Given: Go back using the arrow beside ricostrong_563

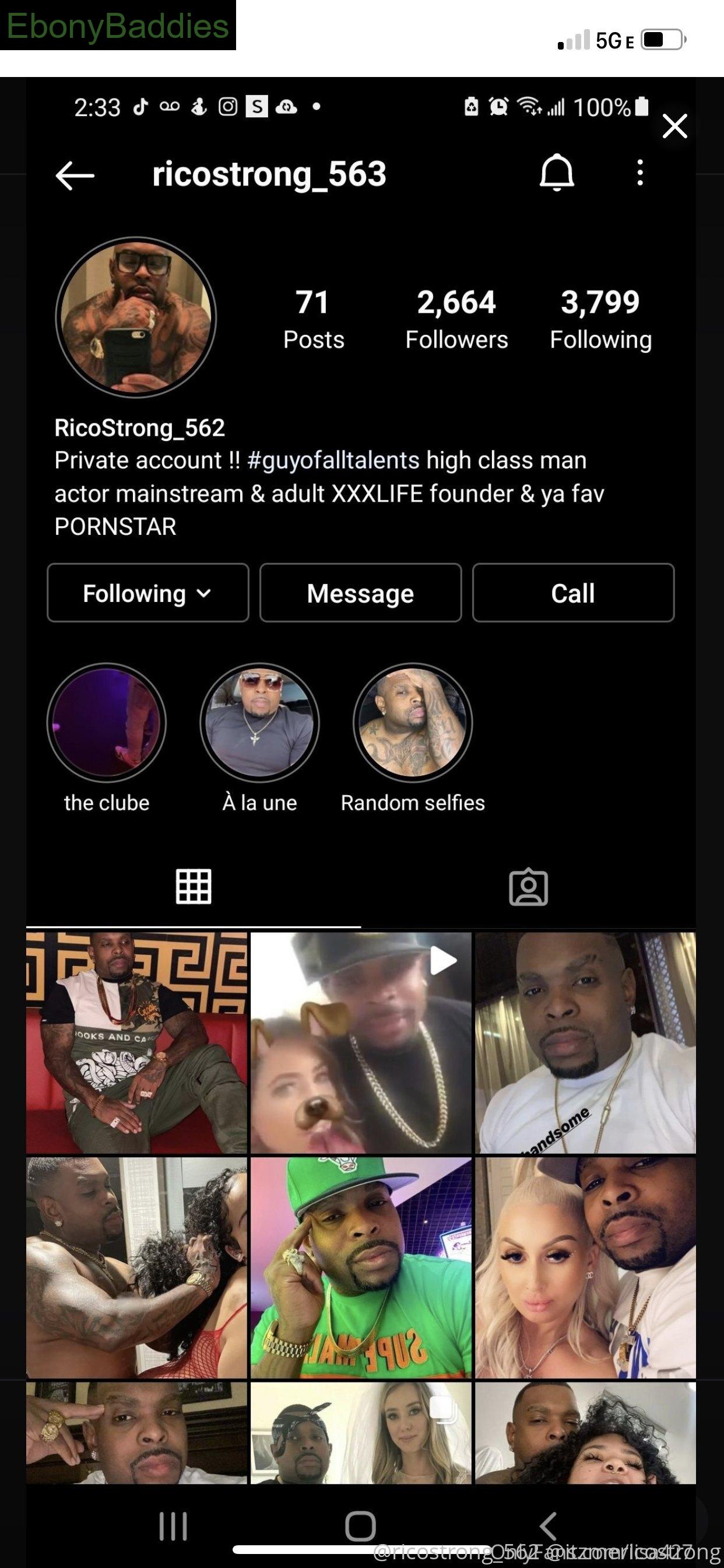Looking at the screenshot, I should point(75,176).
